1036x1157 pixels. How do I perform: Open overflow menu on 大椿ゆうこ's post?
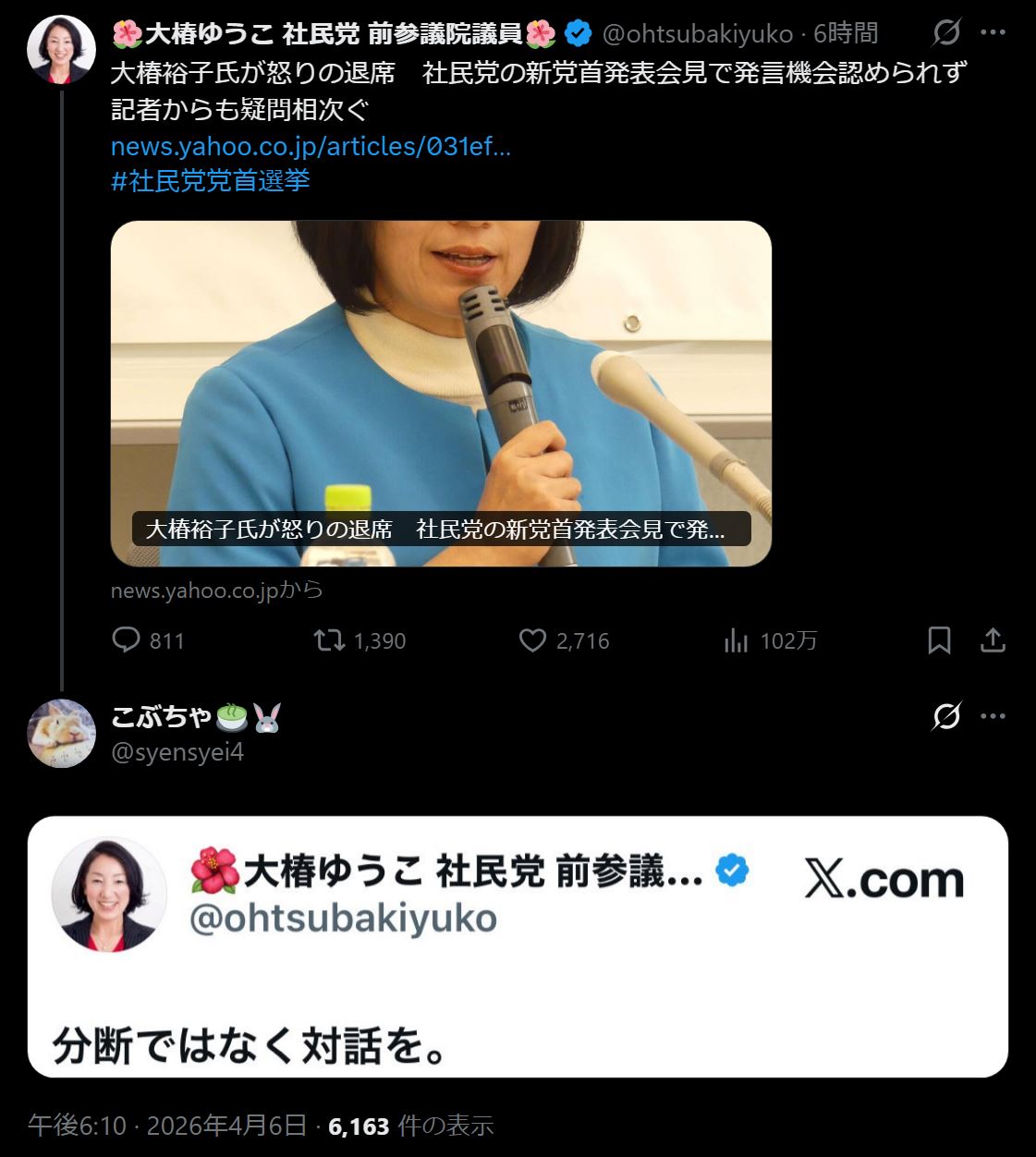[x=993, y=33]
